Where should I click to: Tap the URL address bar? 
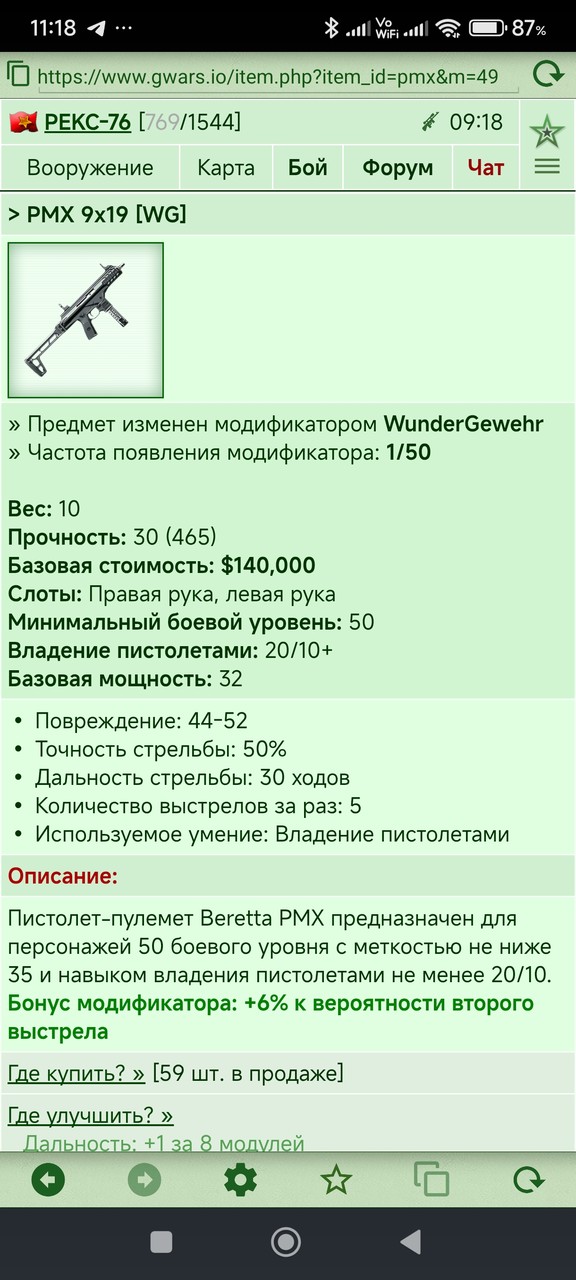pos(277,75)
